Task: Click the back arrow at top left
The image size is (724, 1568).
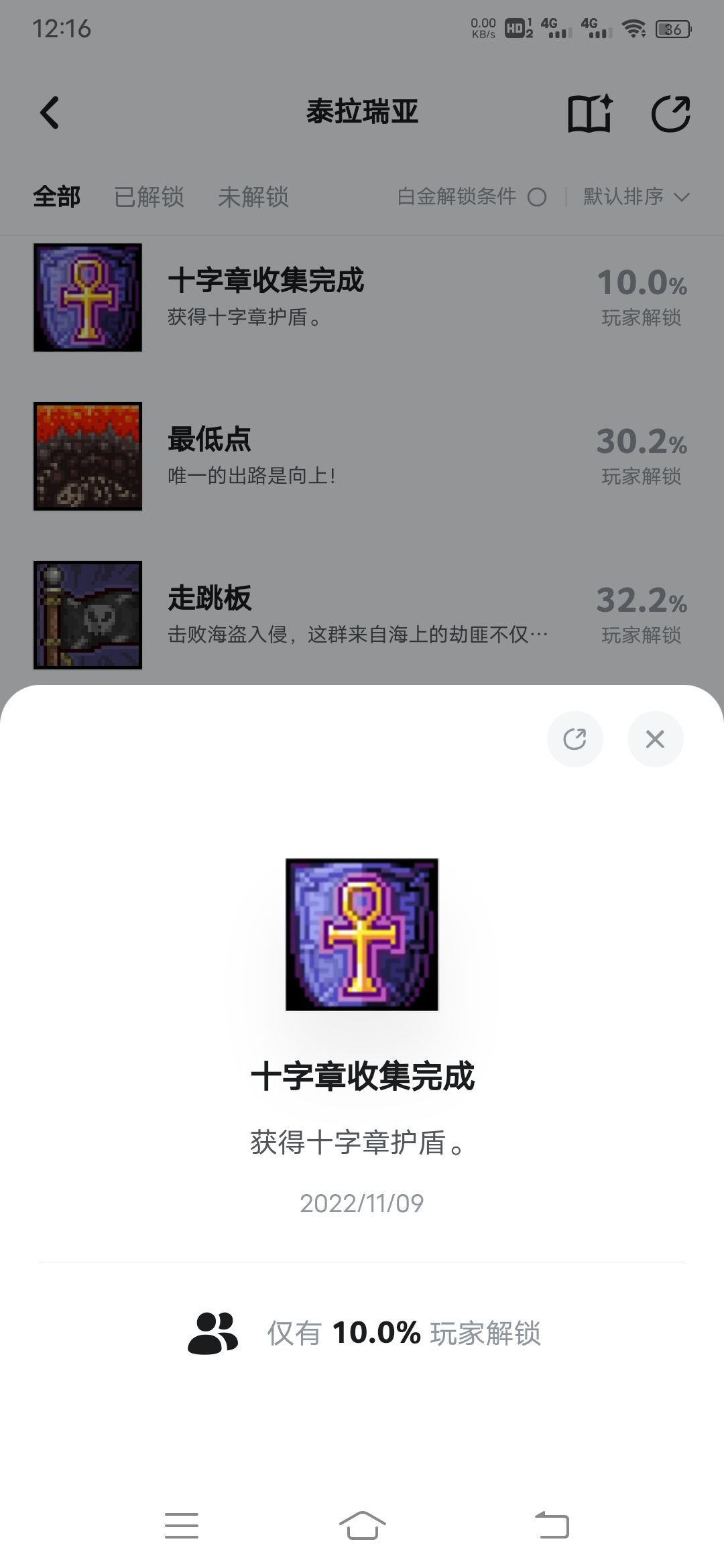Action: tap(48, 114)
